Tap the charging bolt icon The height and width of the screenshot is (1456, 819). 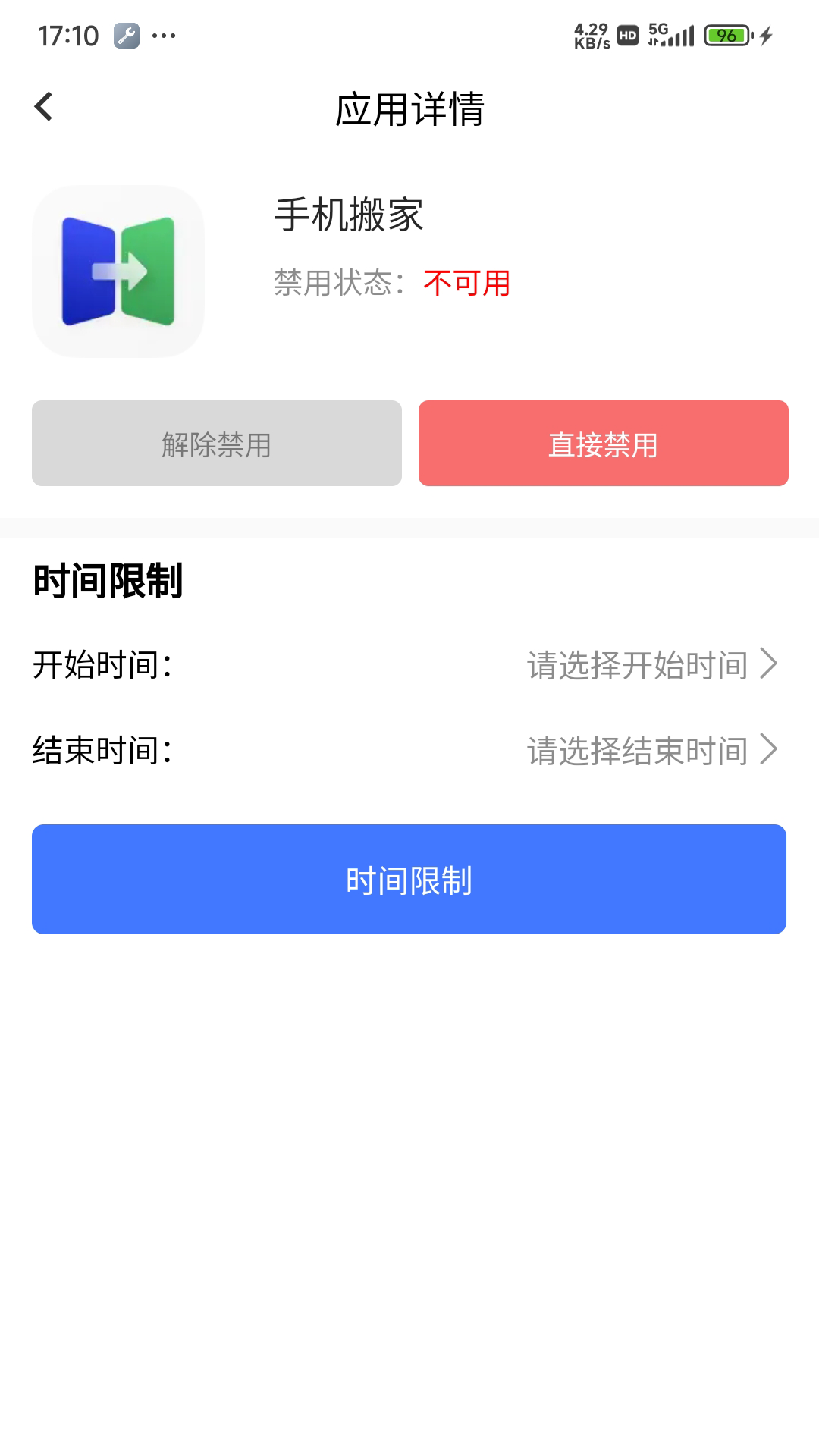tap(766, 34)
